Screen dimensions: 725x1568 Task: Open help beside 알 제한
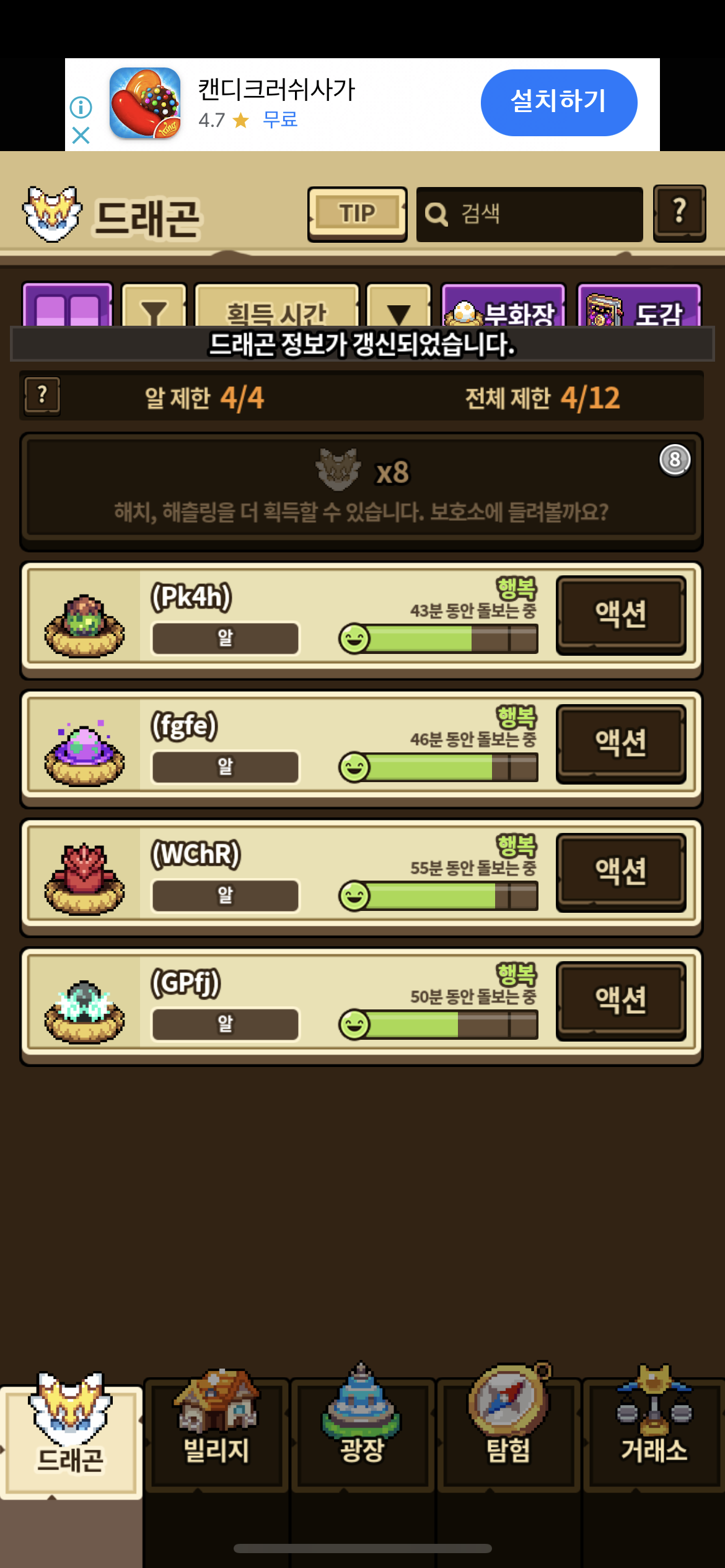pos(42,396)
